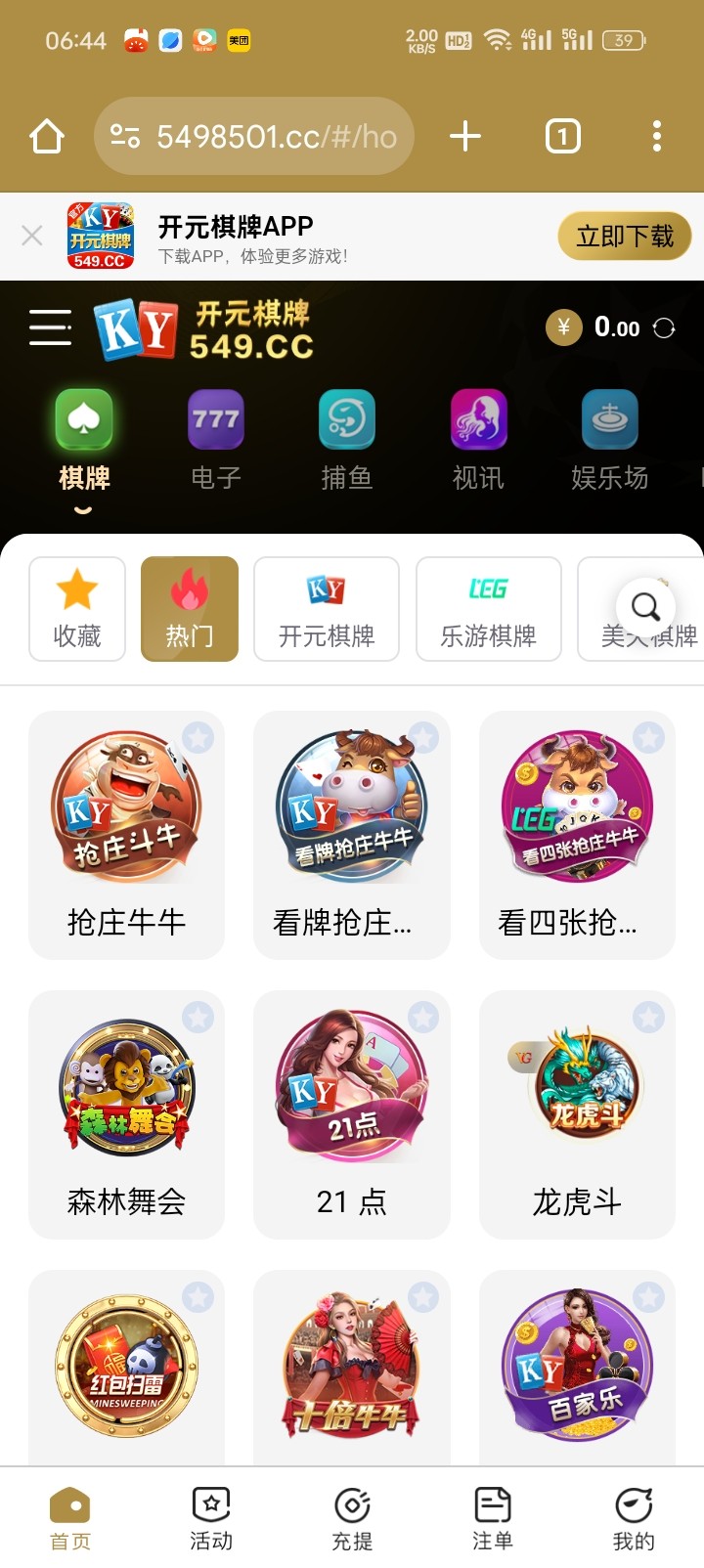Launch the 森林舞会 game
704x1568 pixels.
(126, 1113)
